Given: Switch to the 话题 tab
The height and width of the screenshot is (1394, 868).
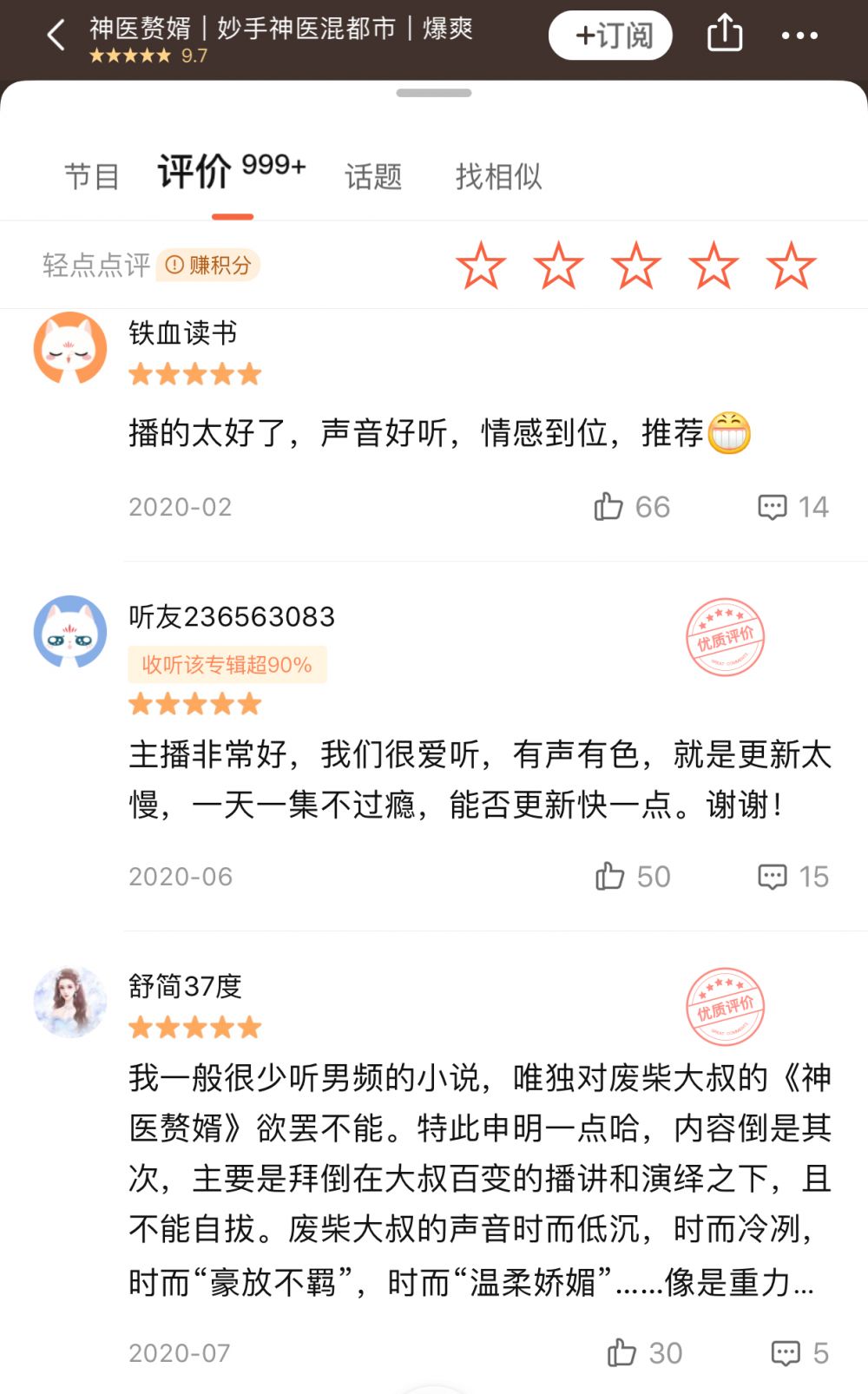Looking at the screenshot, I should click(373, 176).
